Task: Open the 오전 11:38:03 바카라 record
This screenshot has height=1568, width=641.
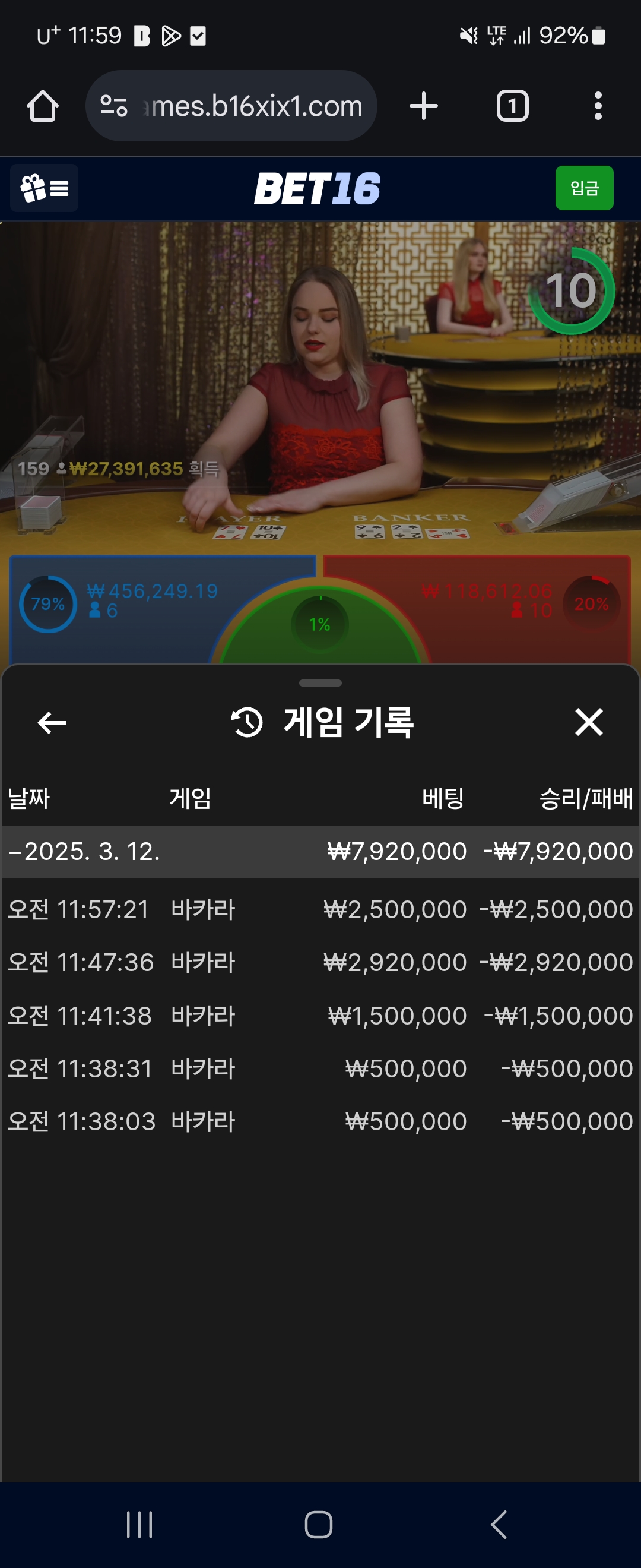Action: tap(320, 1121)
